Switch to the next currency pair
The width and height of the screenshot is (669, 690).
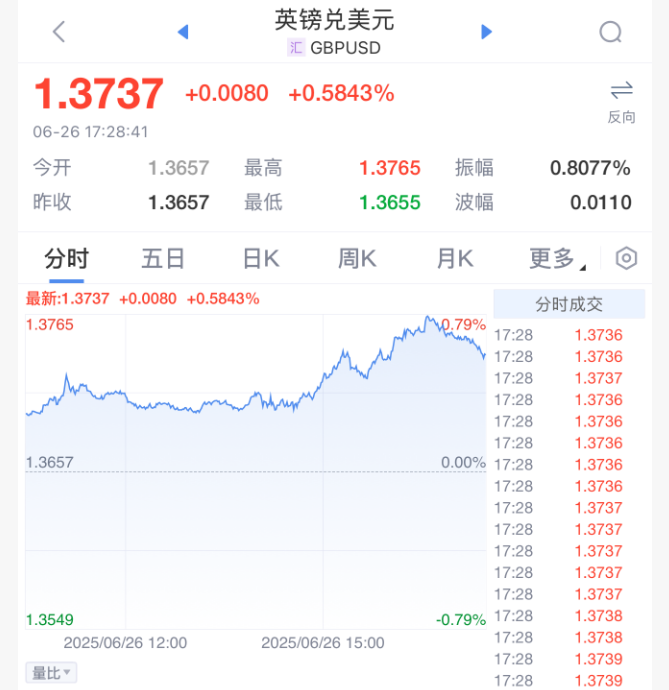click(487, 32)
